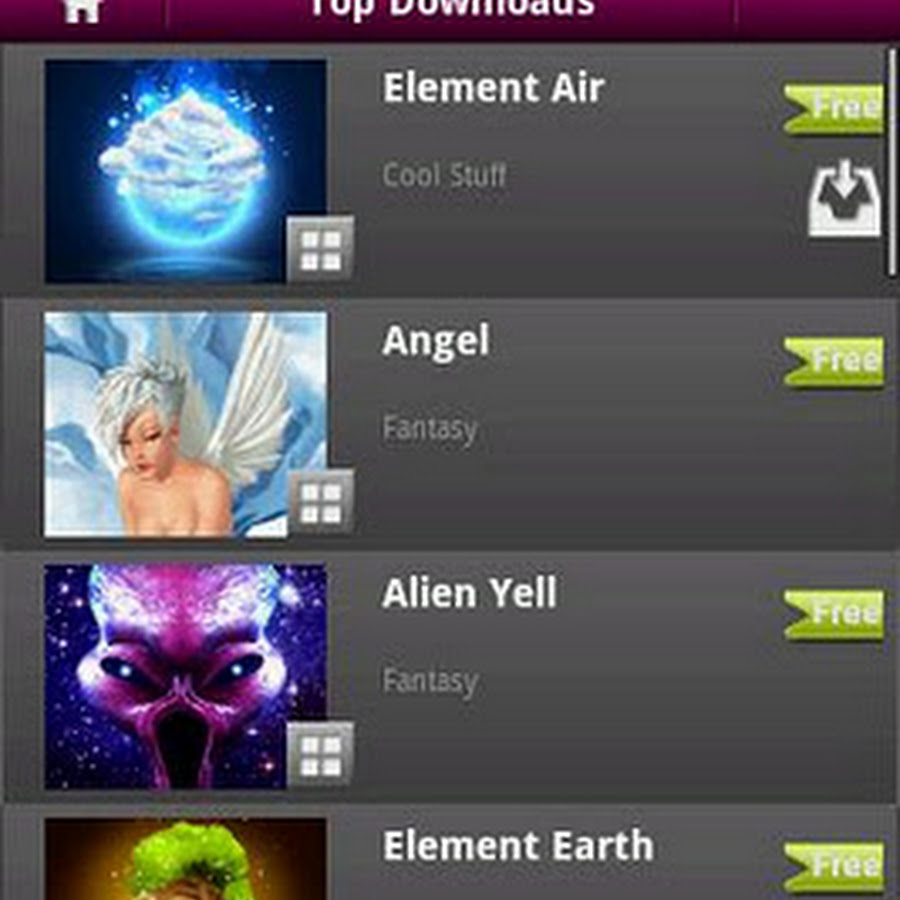
Task: Tap the Free tag on Element Air
Action: [834, 109]
